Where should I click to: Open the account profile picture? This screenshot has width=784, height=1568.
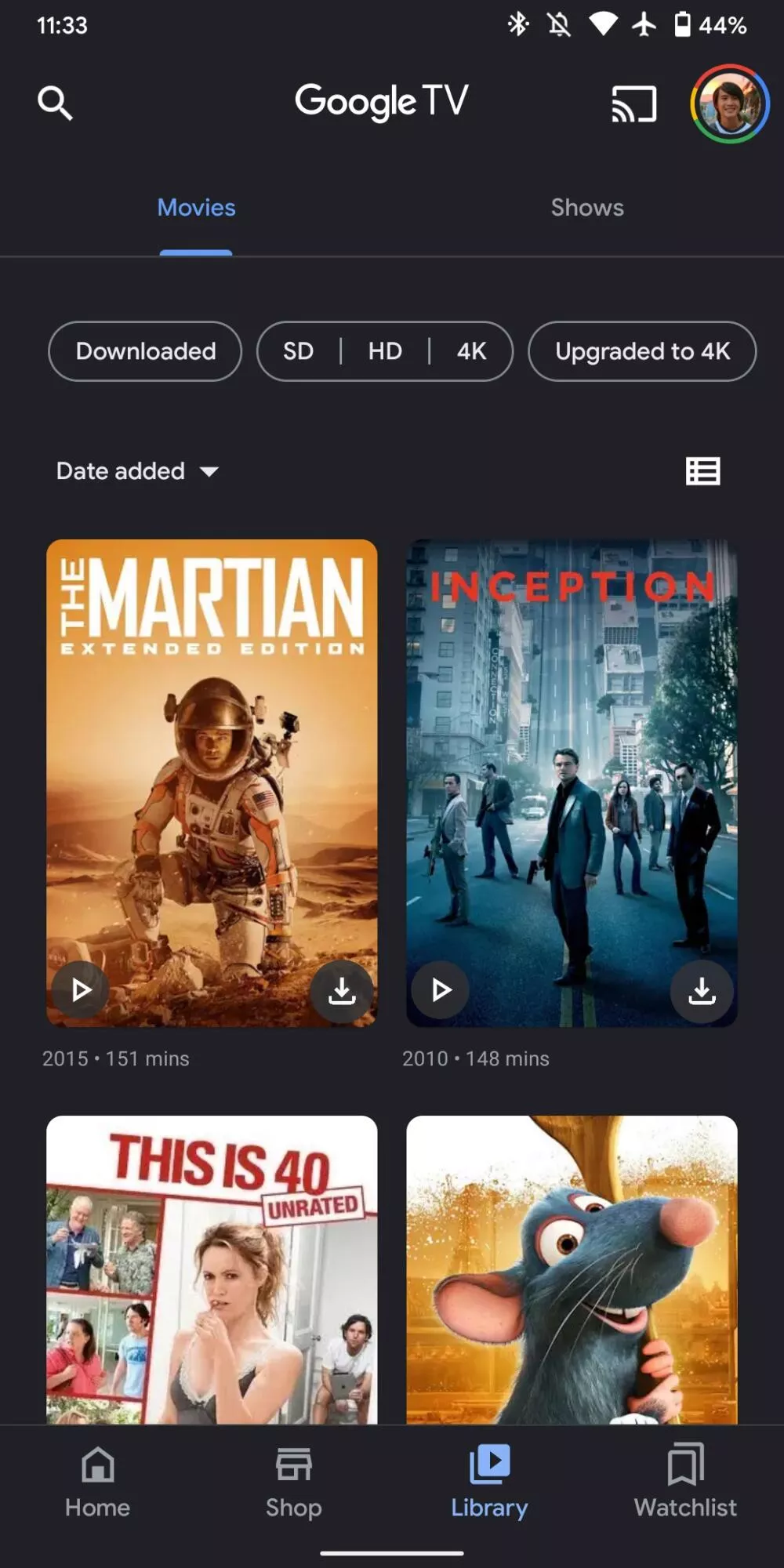(x=729, y=103)
